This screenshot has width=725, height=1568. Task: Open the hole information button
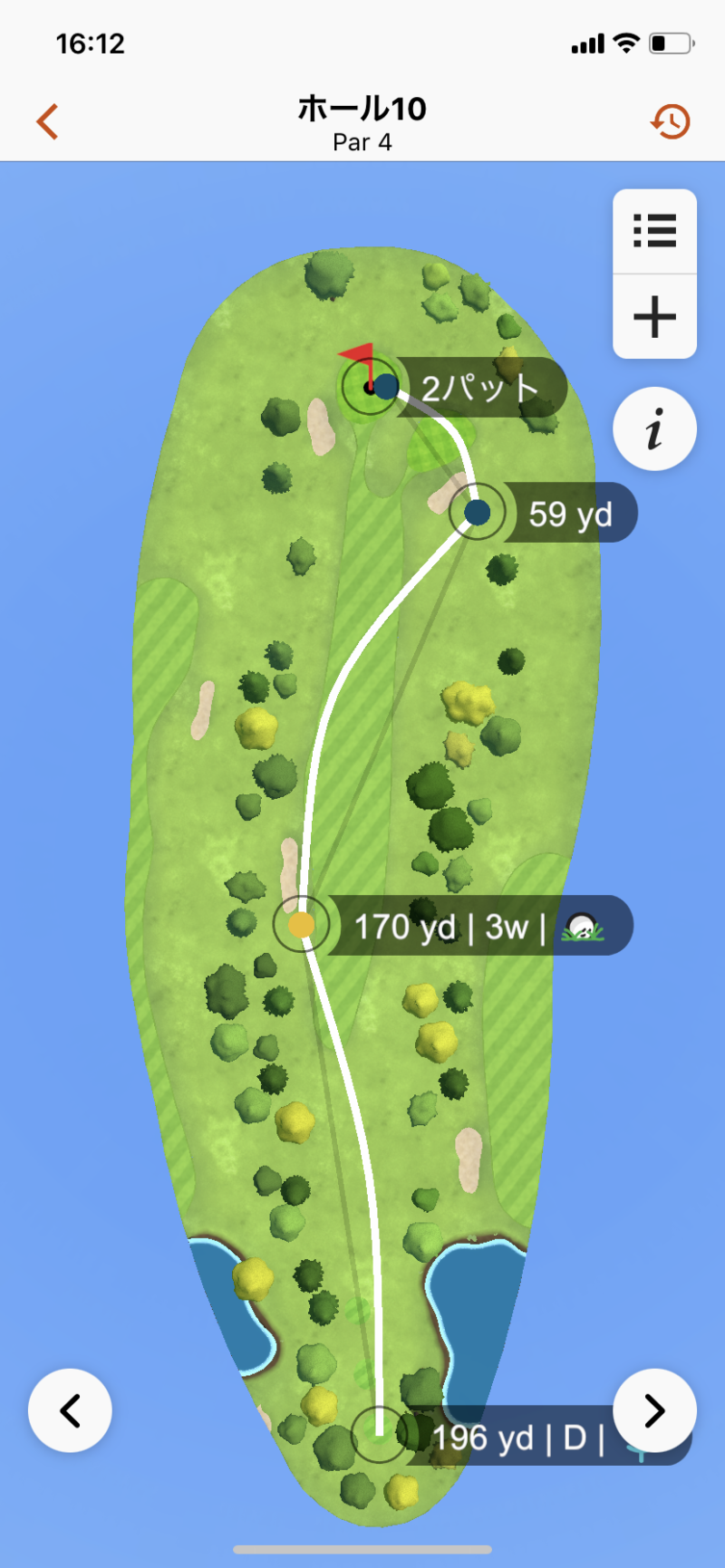pyautogui.click(x=654, y=428)
